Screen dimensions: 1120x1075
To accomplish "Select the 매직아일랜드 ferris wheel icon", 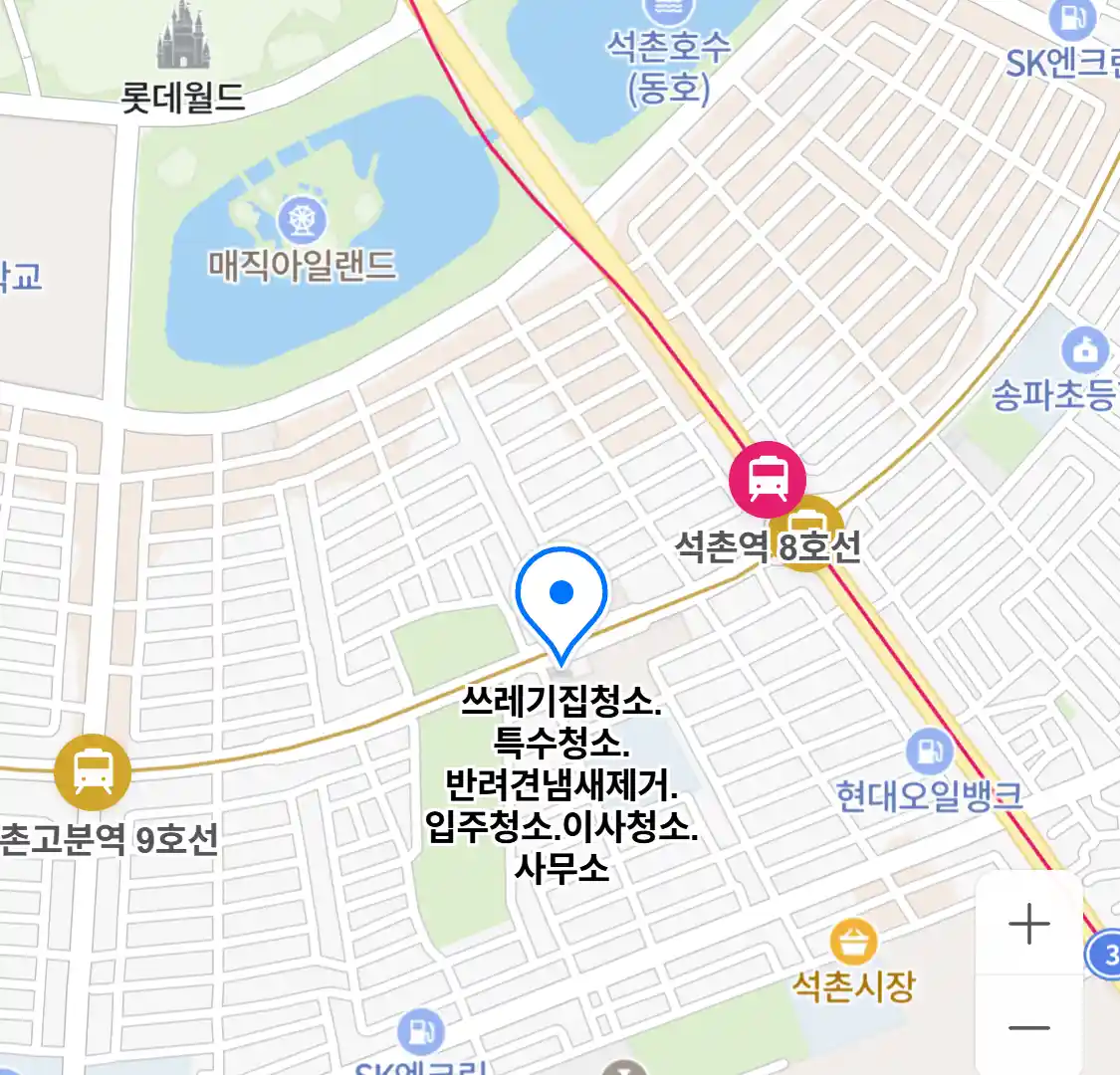I will pos(302,219).
